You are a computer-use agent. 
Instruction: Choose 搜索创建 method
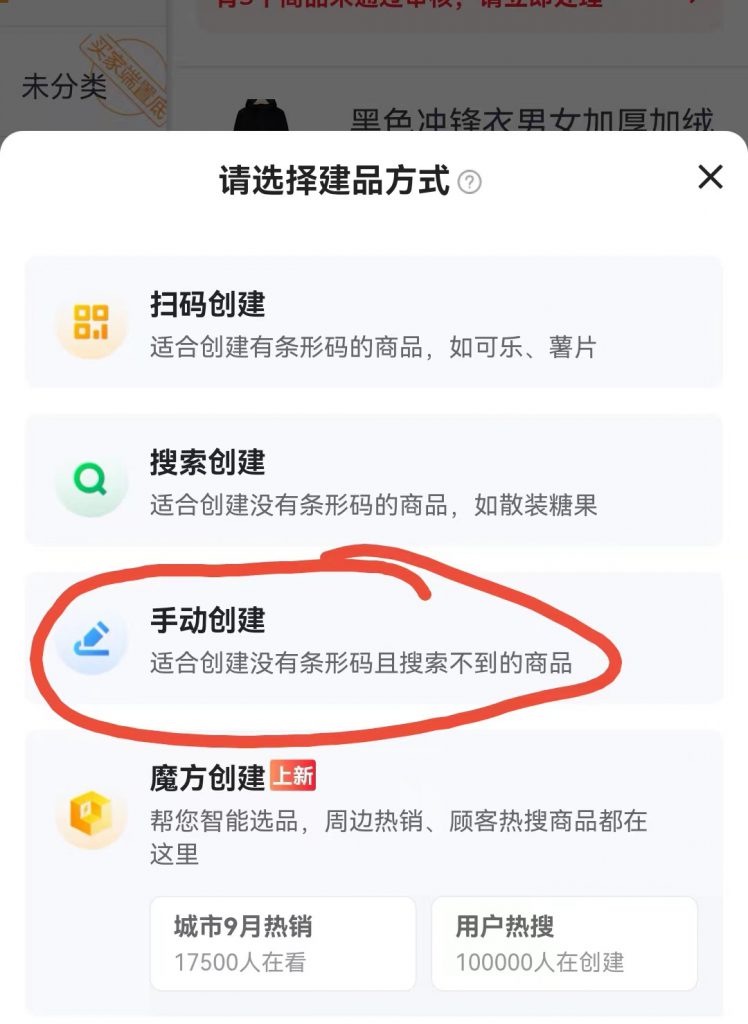(373, 480)
